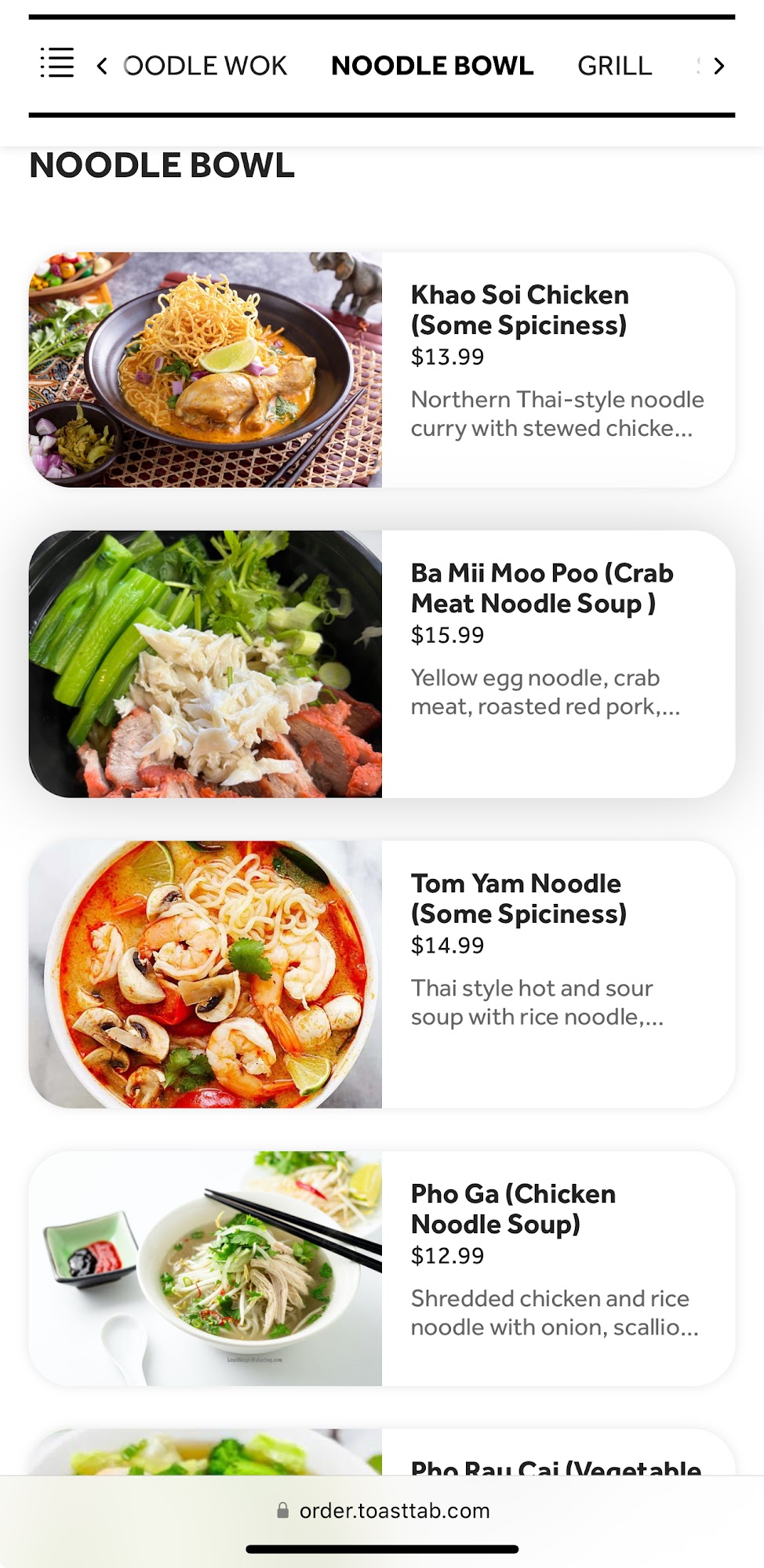Show previous menu categories with left arrow

[102, 66]
